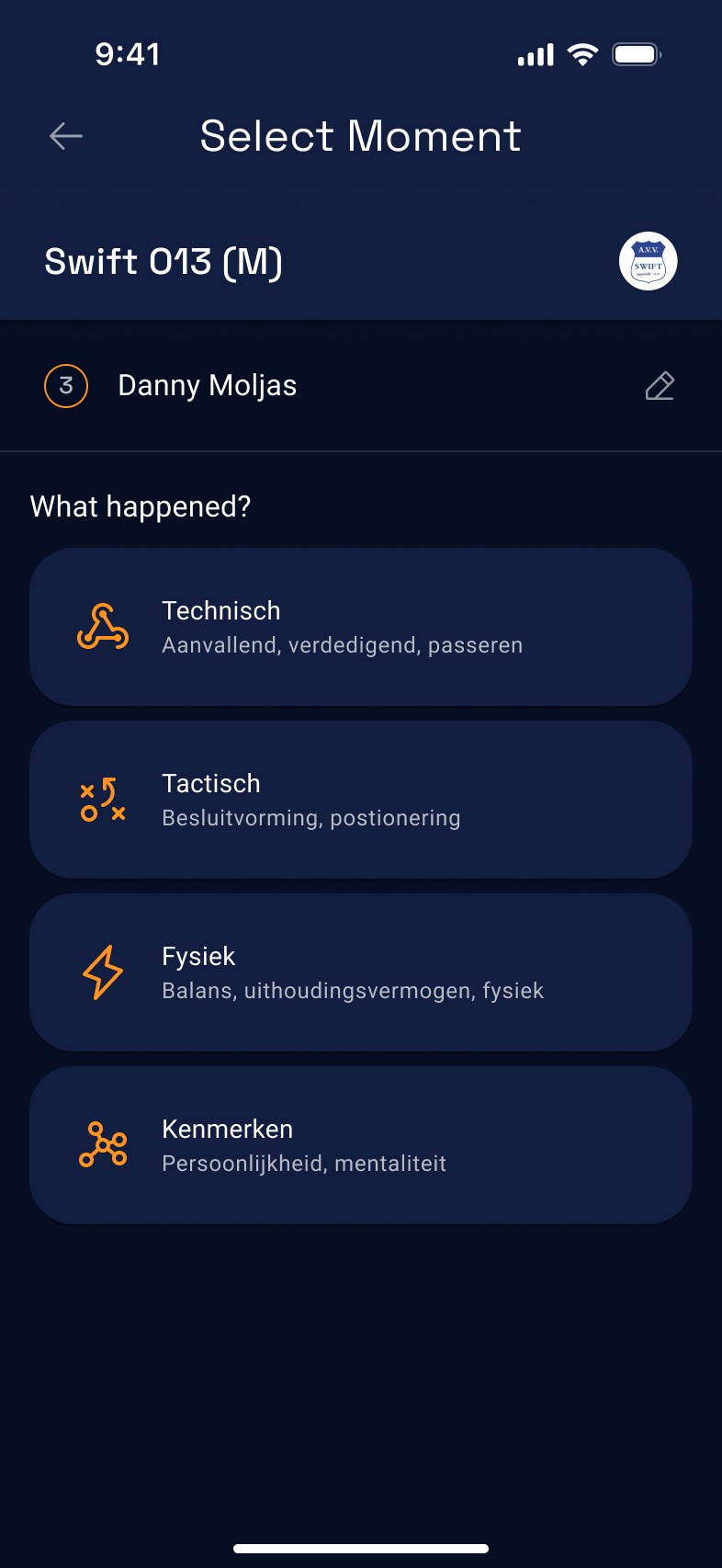Screen dimensions: 722x1568
Task: Click the Wi-Fi icon in the status bar
Action: tap(583, 53)
